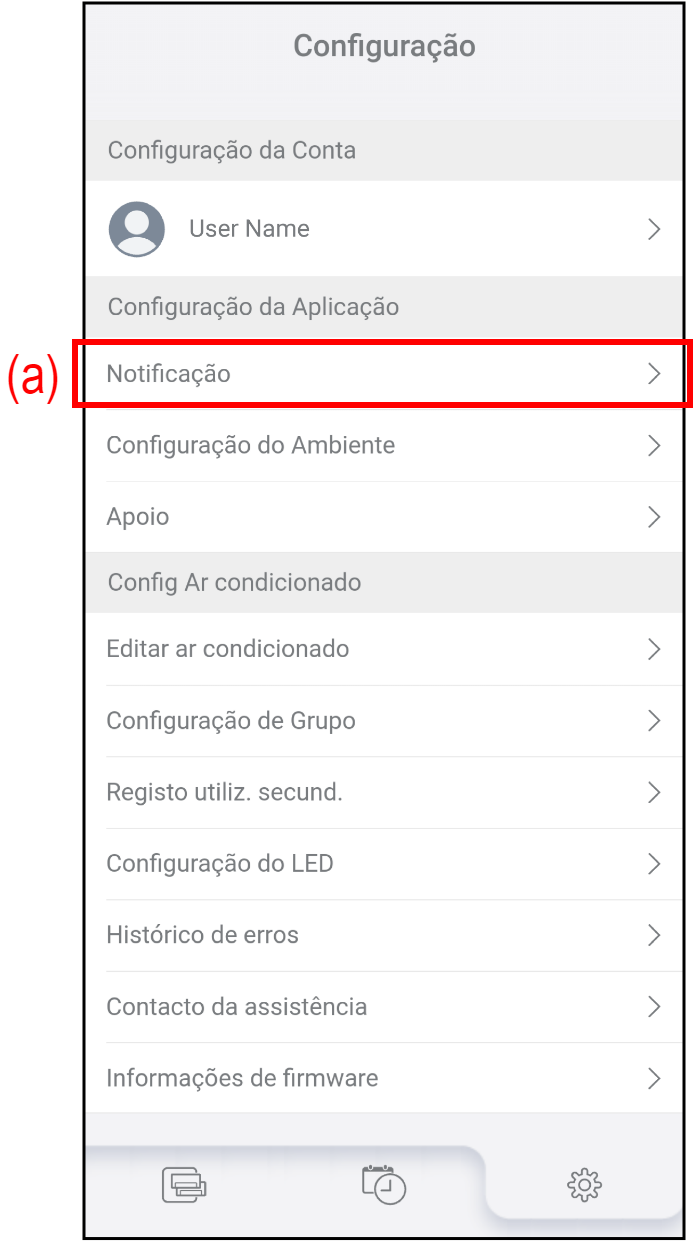Switch to the schedule timer tab

[384, 1185]
